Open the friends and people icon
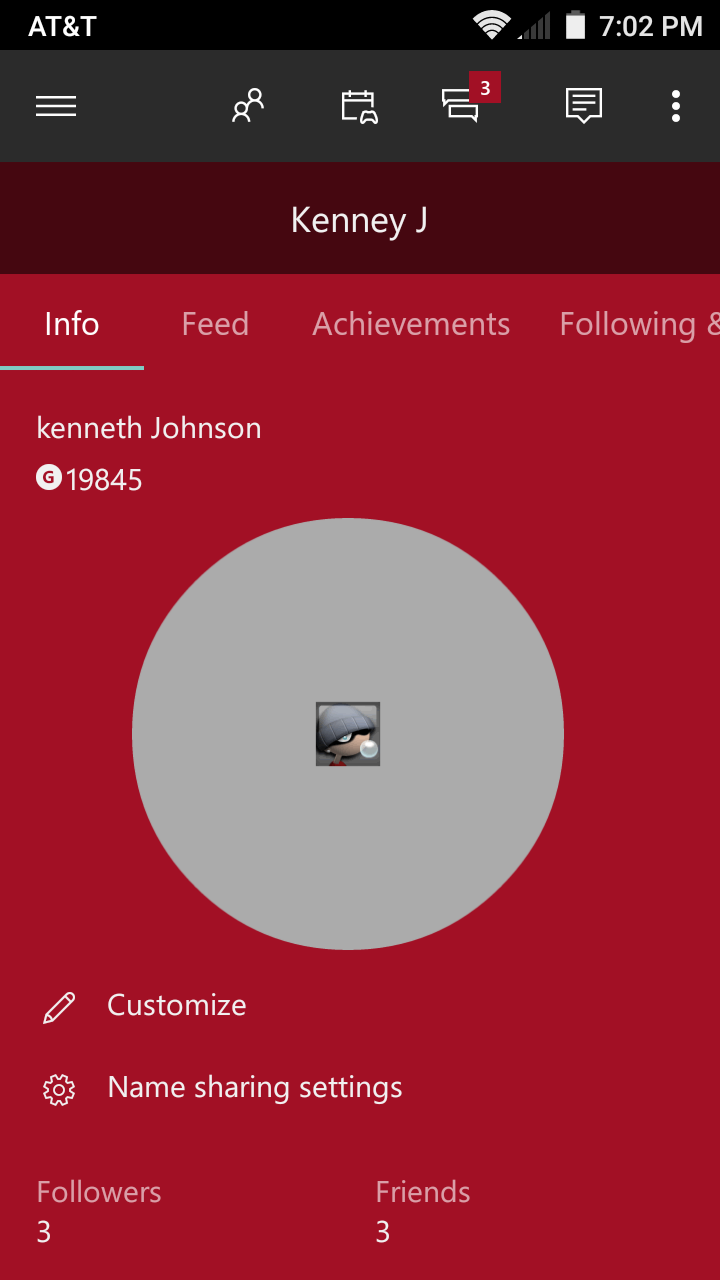720x1280 pixels. click(x=247, y=106)
